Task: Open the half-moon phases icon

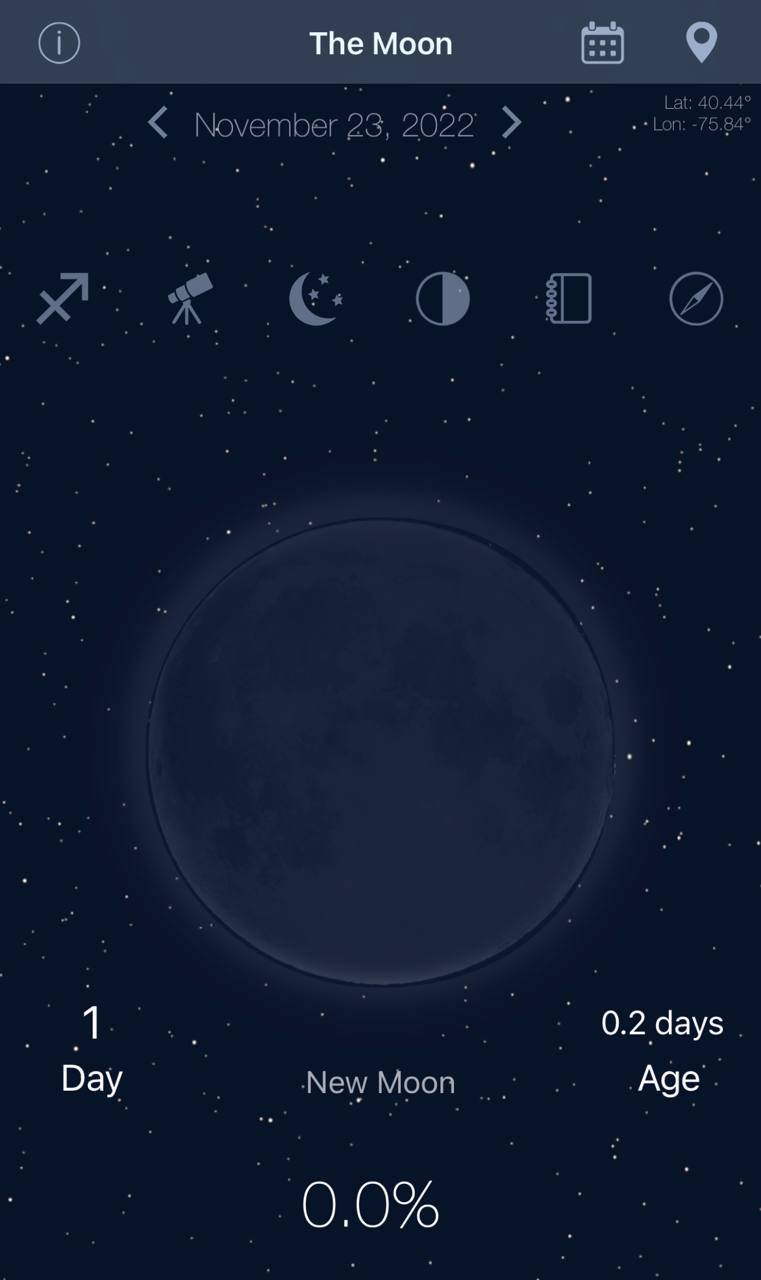Action: pos(442,299)
